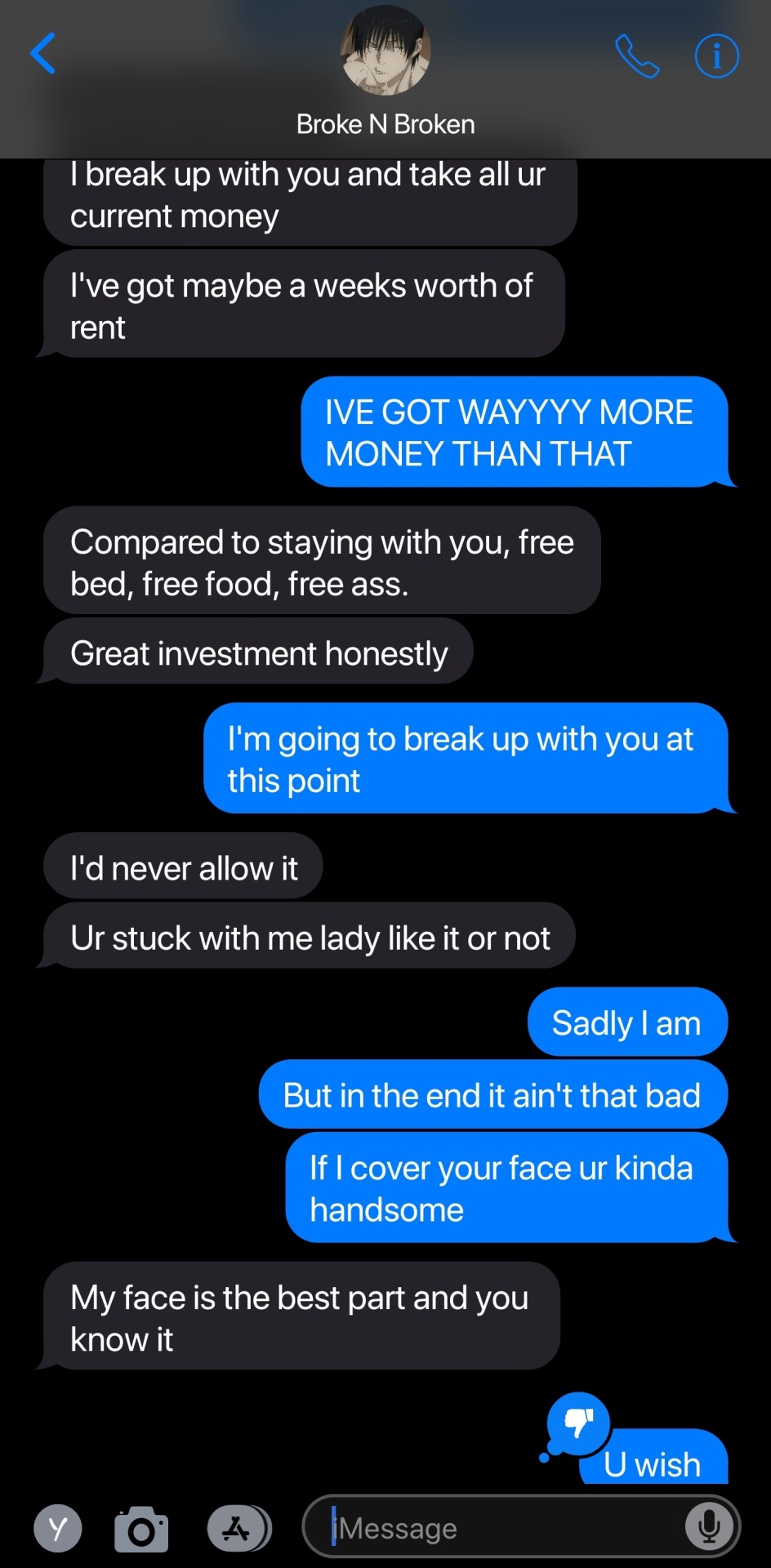The height and width of the screenshot is (1568, 771).
Task: Open Broke N Broken's profile picture
Action: click(385, 51)
